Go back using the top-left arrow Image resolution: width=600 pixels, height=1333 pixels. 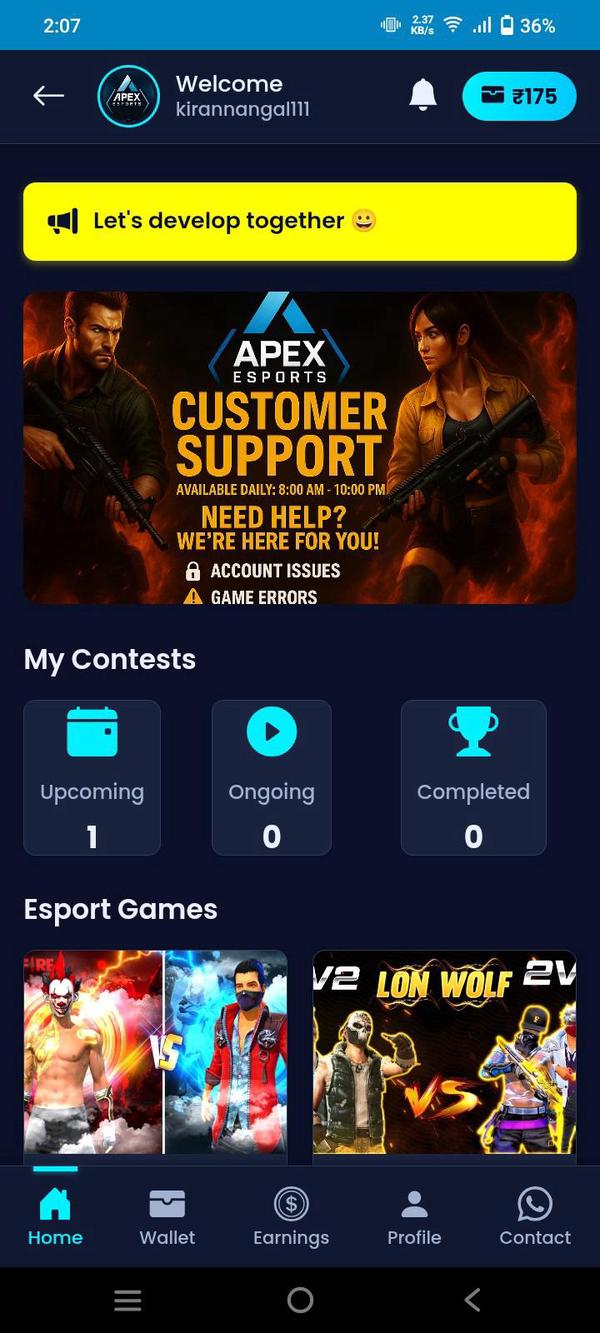click(48, 96)
